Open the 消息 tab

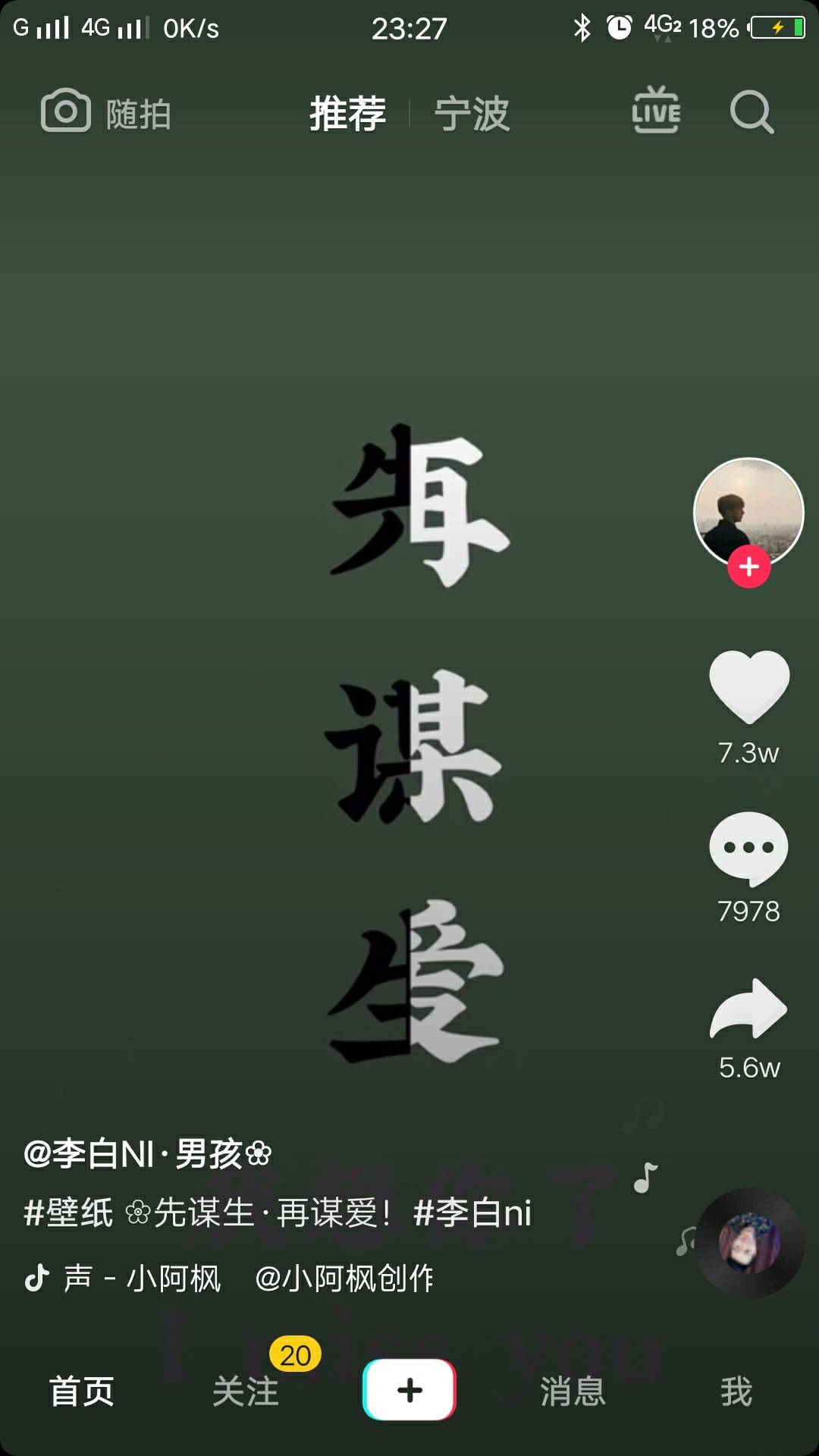coord(573,1392)
